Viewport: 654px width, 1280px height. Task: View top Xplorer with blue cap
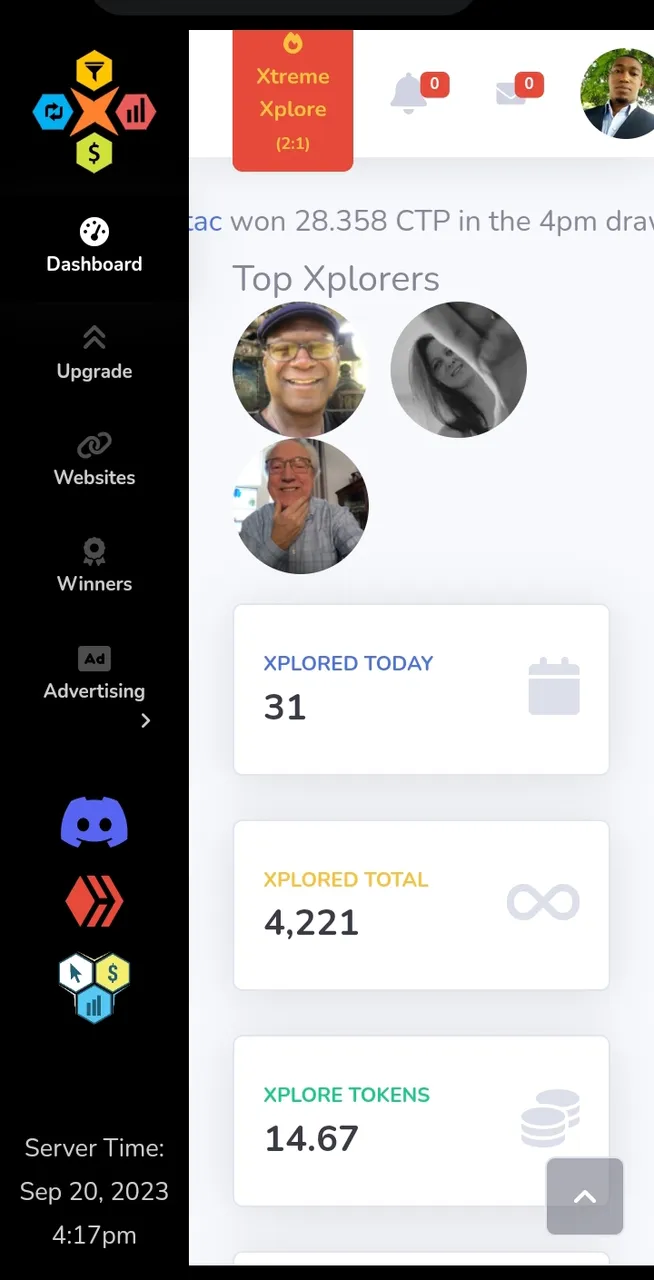(x=300, y=369)
